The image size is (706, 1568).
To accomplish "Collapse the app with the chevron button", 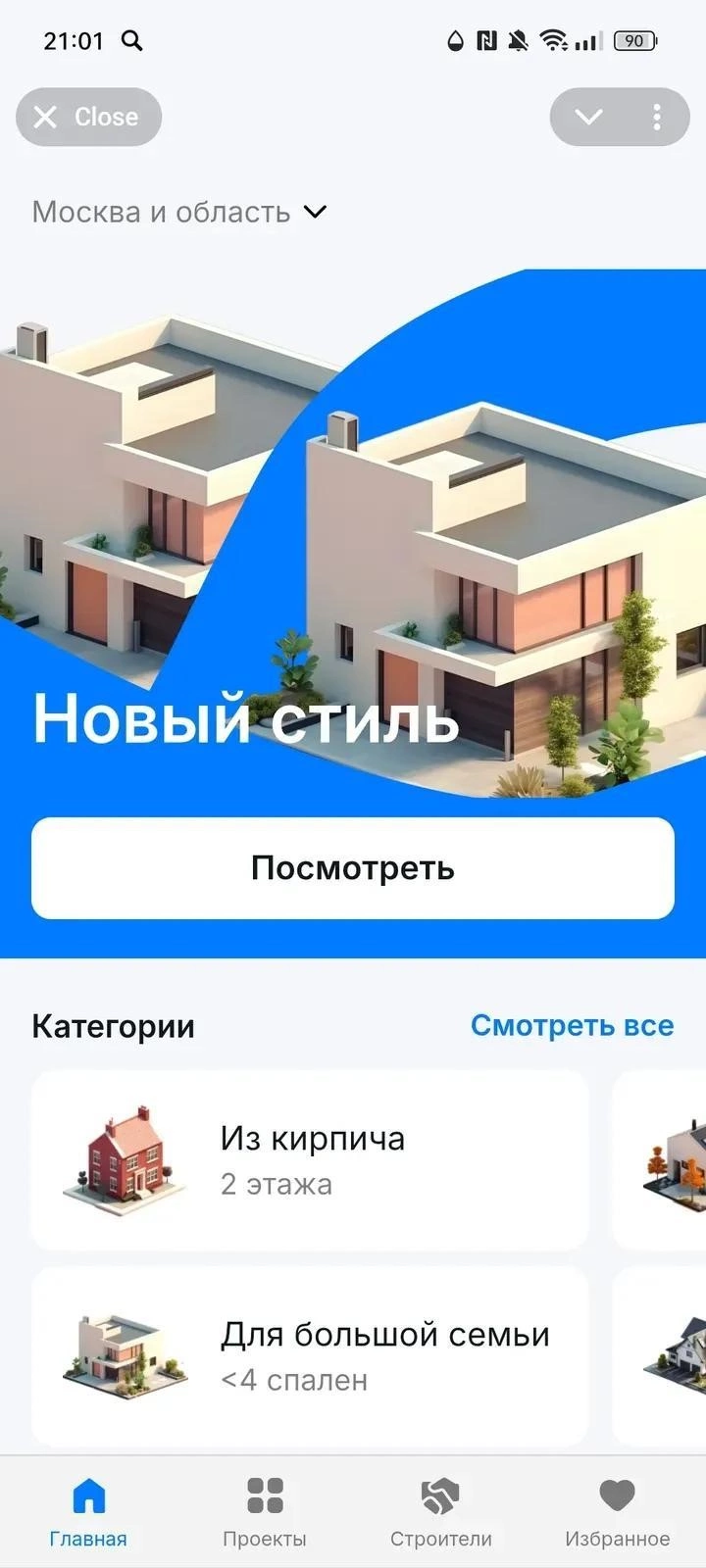I will click(588, 118).
